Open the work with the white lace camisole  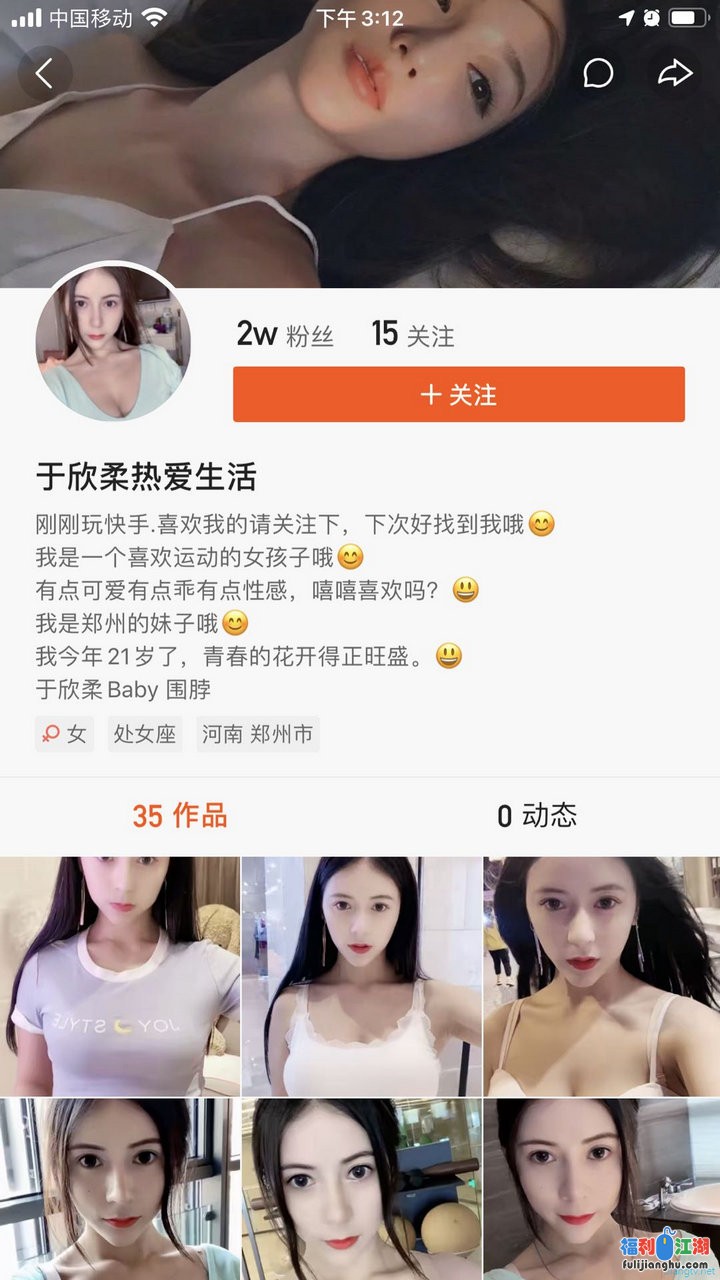(361, 976)
